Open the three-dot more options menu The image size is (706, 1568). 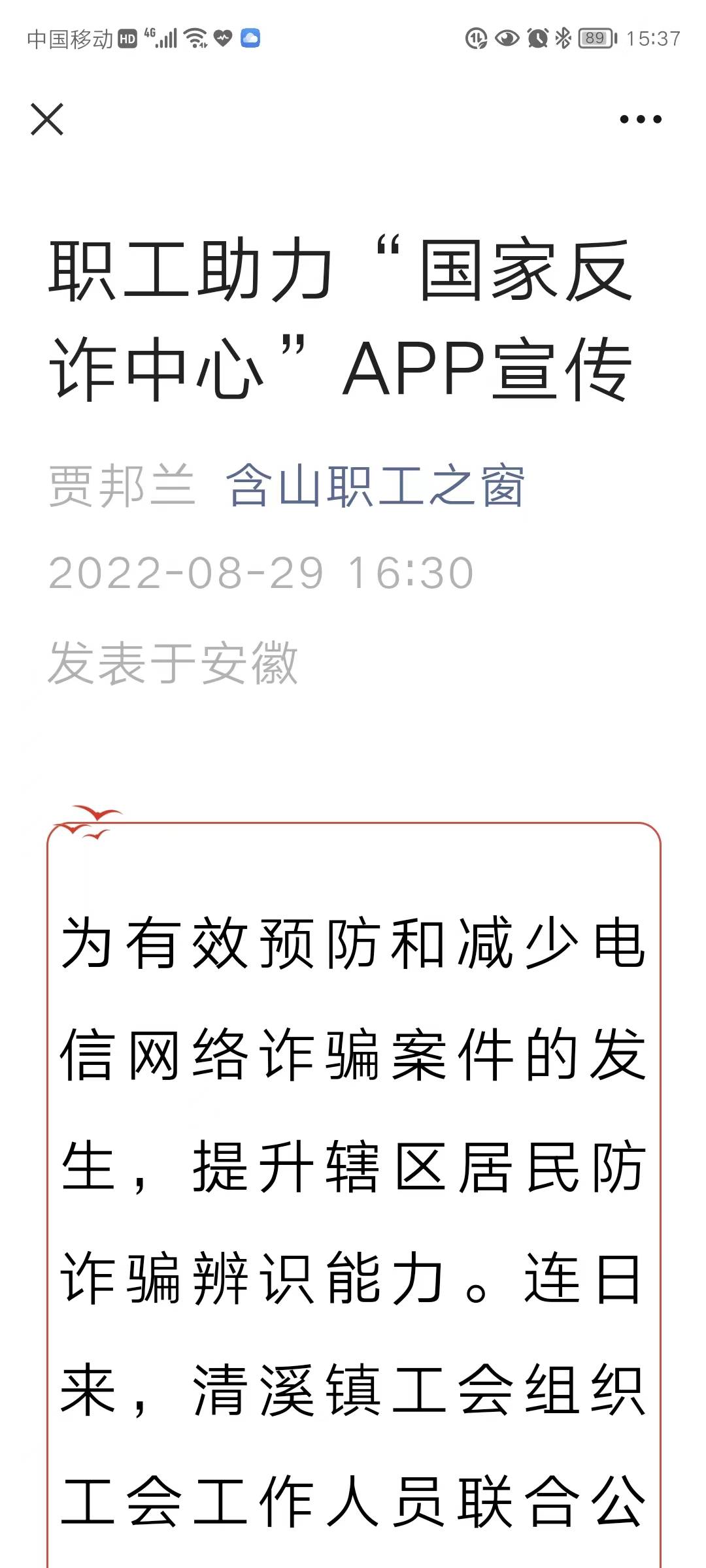[641, 119]
